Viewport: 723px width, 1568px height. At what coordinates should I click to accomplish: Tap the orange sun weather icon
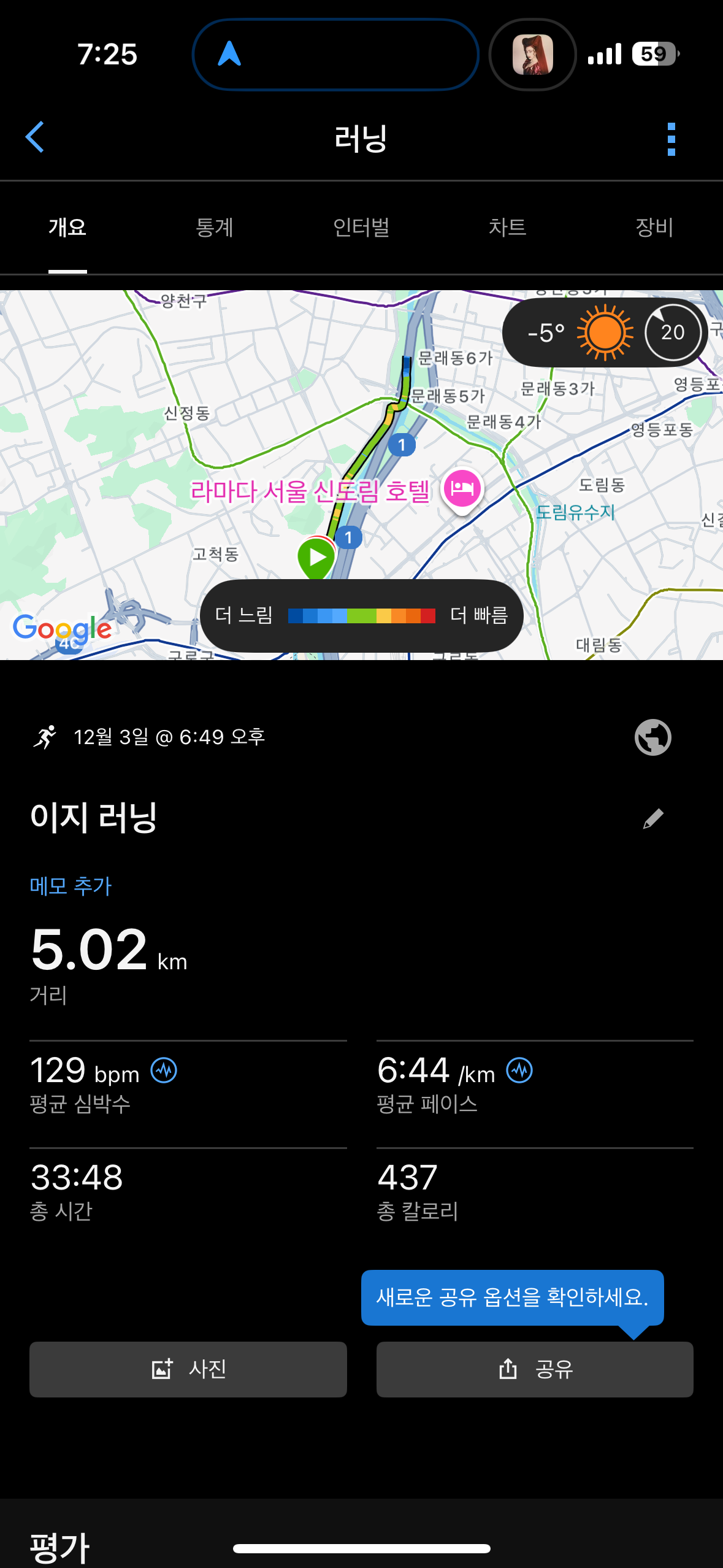606,332
